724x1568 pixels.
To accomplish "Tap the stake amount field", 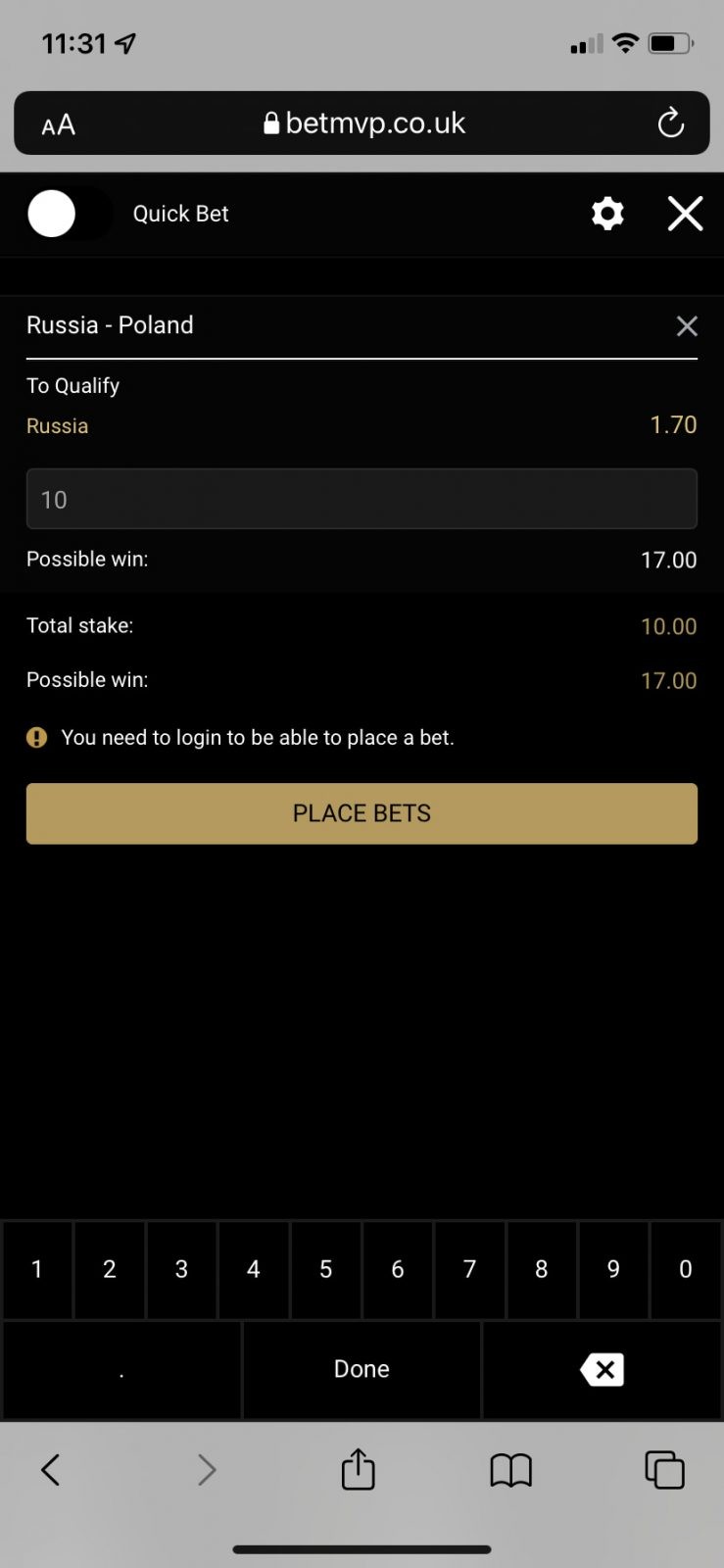I will [x=362, y=500].
